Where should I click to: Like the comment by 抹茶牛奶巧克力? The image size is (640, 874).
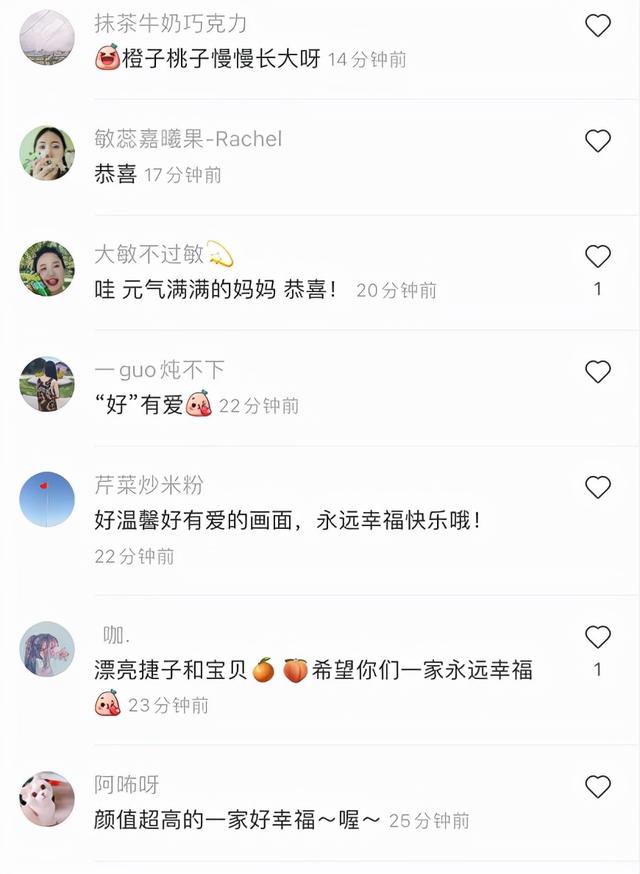(597, 26)
